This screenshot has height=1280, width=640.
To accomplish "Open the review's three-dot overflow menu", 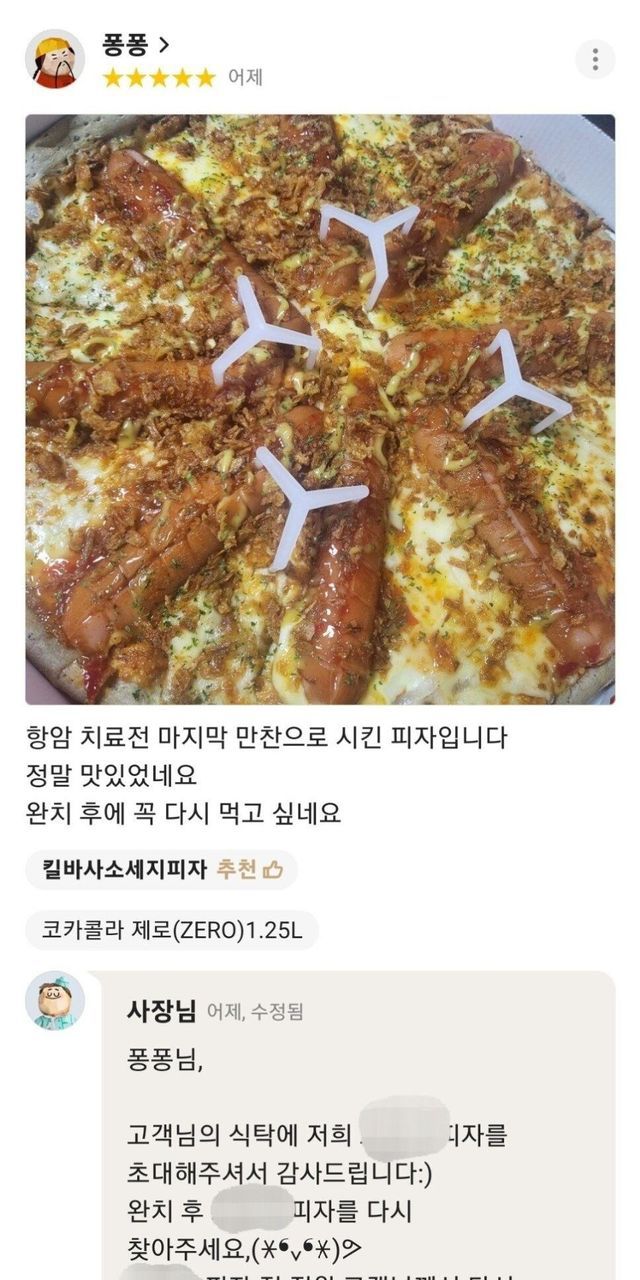I will coord(595,60).
